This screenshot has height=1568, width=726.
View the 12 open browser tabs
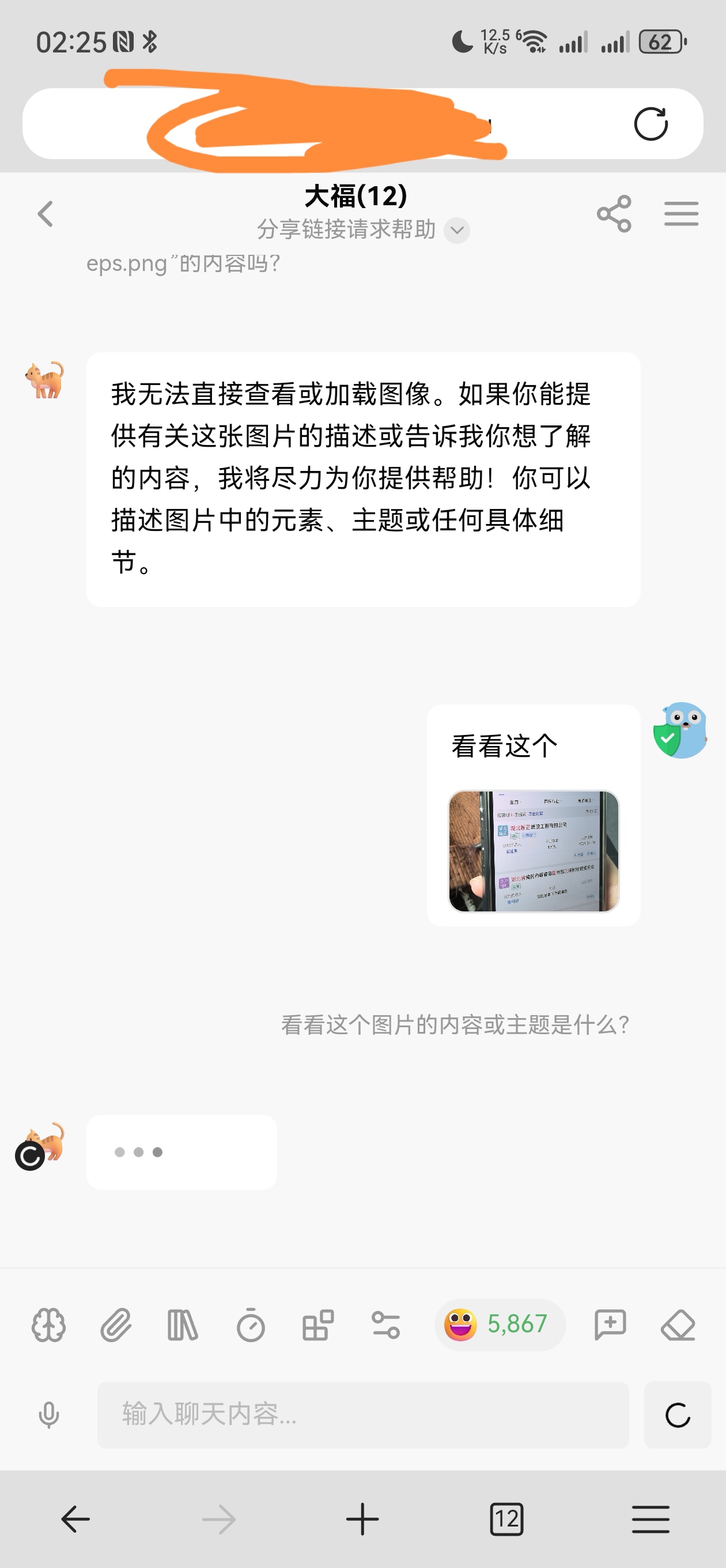point(506,1520)
